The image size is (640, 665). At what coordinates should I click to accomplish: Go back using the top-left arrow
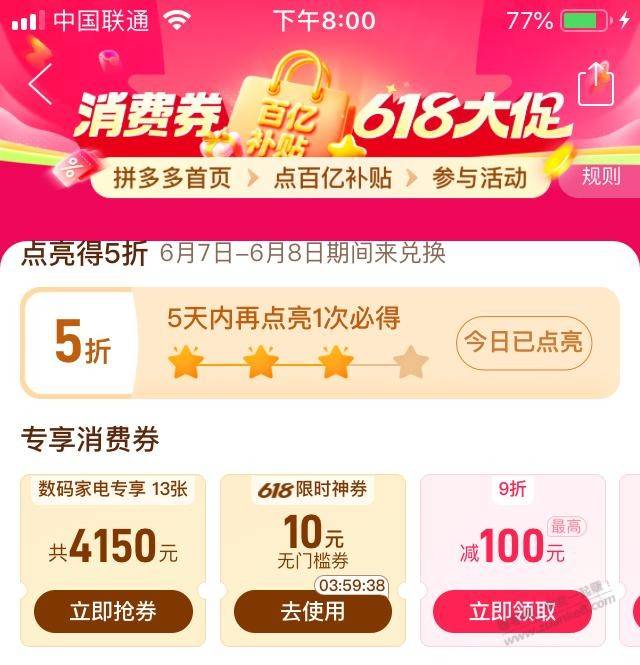(x=40, y=85)
